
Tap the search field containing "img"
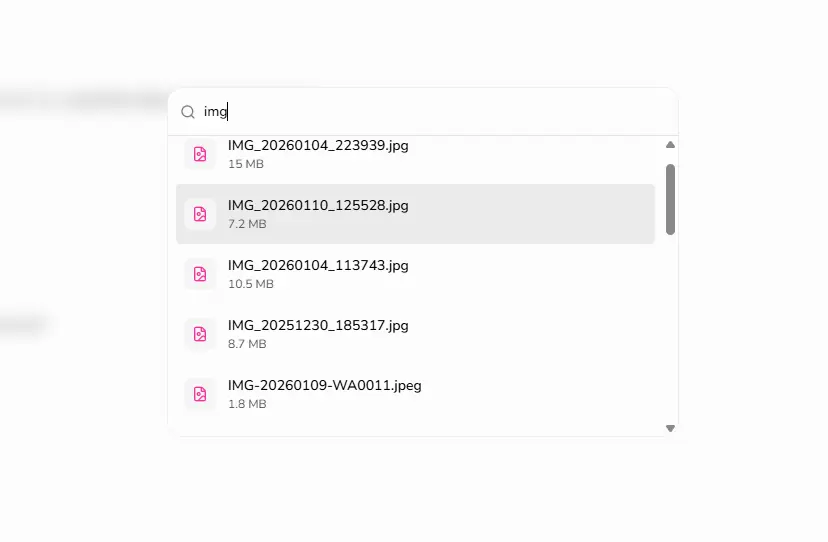pyautogui.click(x=430, y=112)
